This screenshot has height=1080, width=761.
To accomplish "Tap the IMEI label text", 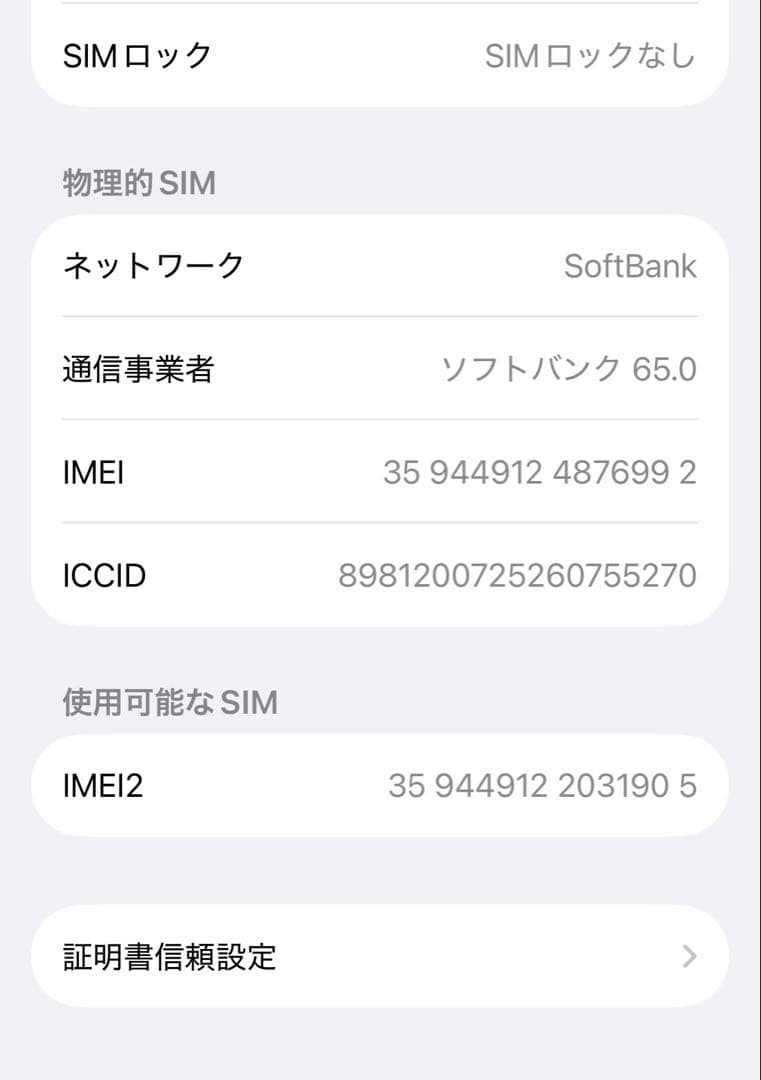I will [93, 472].
